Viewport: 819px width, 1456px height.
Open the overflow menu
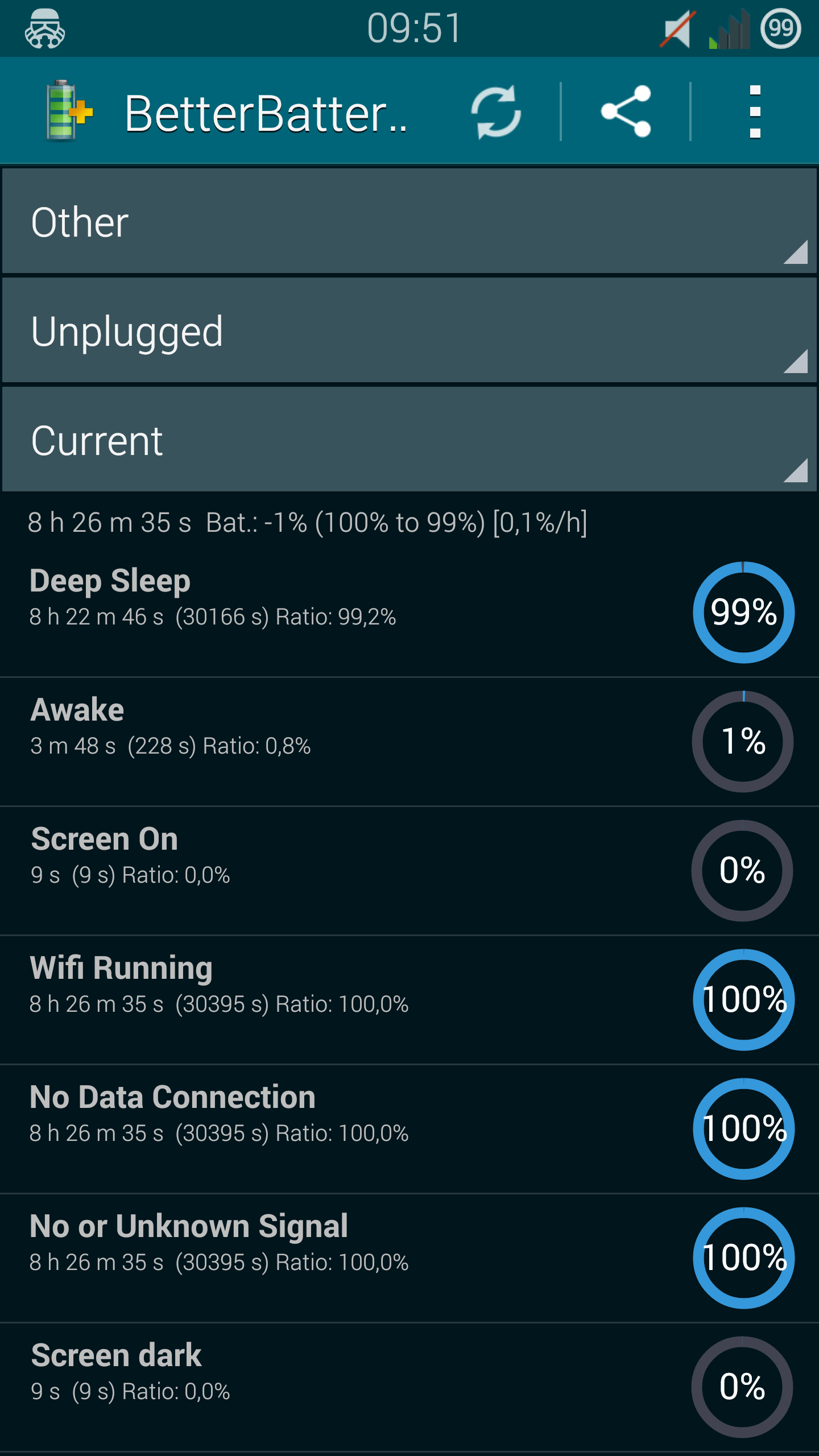755,112
